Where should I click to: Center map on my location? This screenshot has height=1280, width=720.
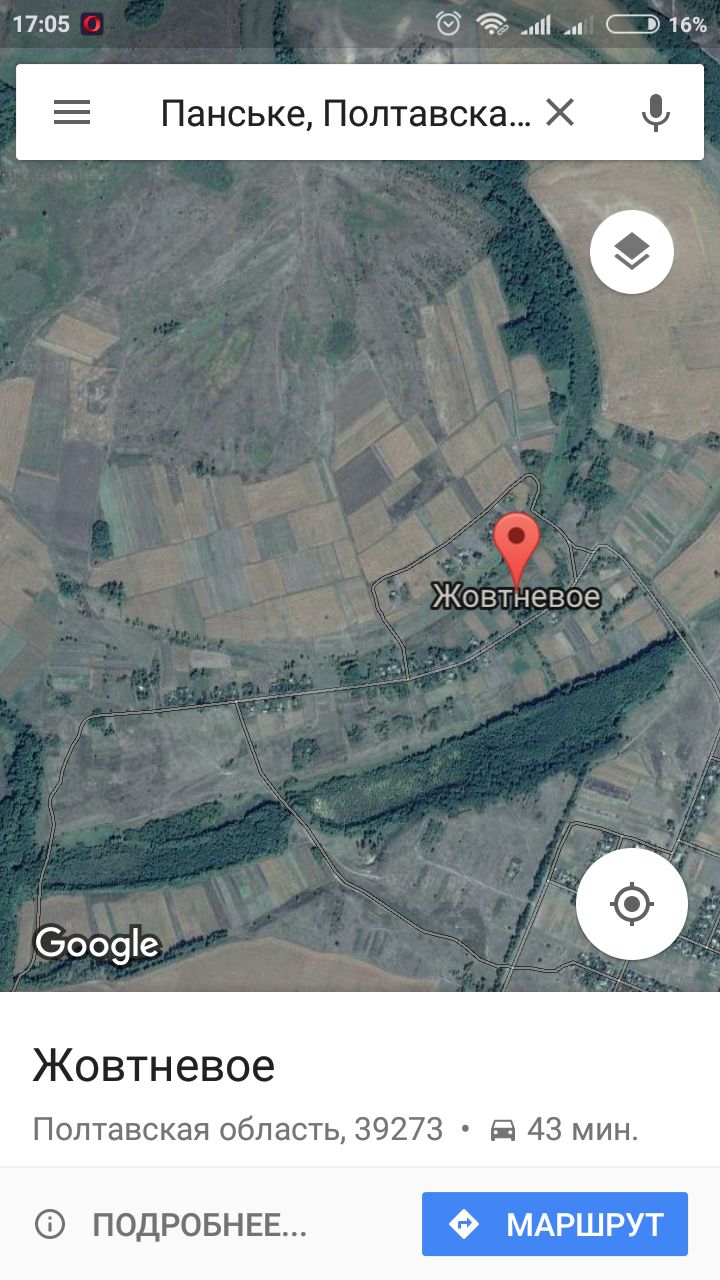tap(632, 904)
